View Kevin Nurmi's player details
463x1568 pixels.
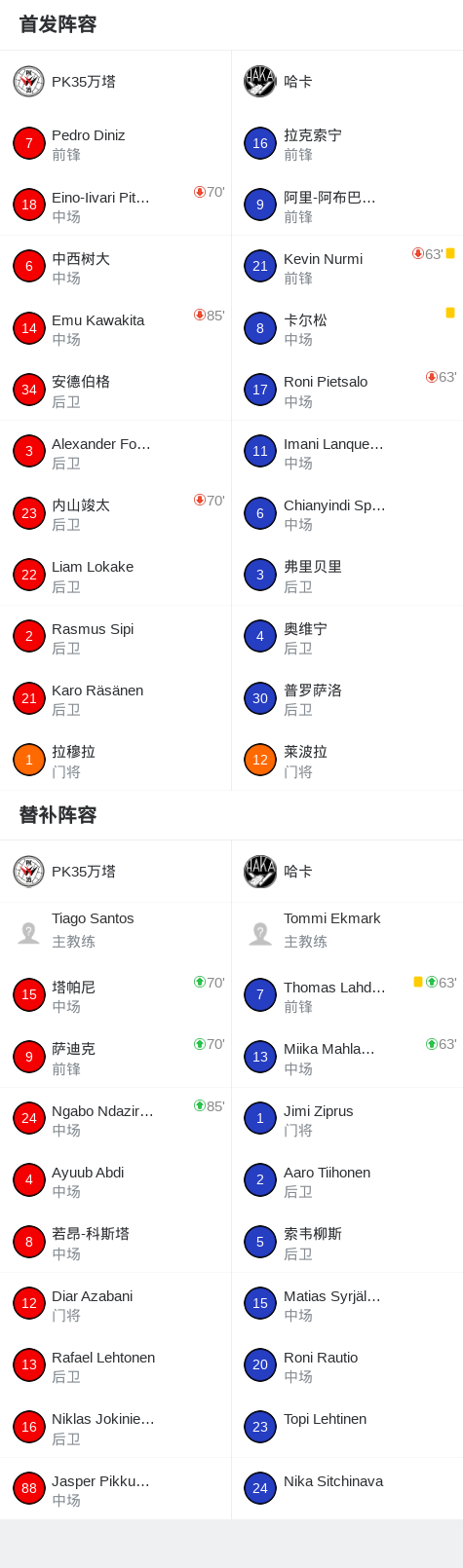(347, 267)
